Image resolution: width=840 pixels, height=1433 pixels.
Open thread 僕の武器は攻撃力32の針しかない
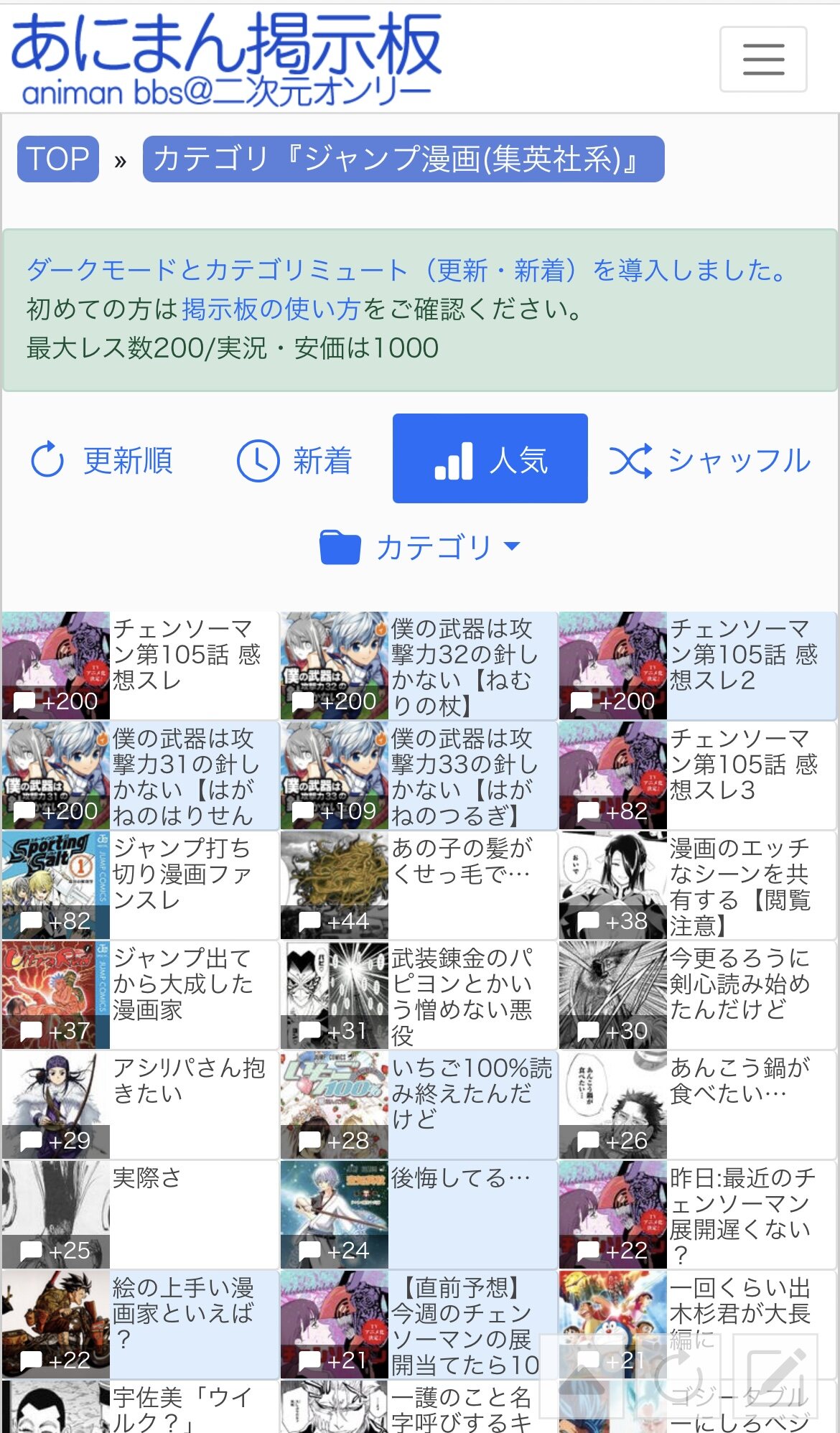(x=419, y=666)
